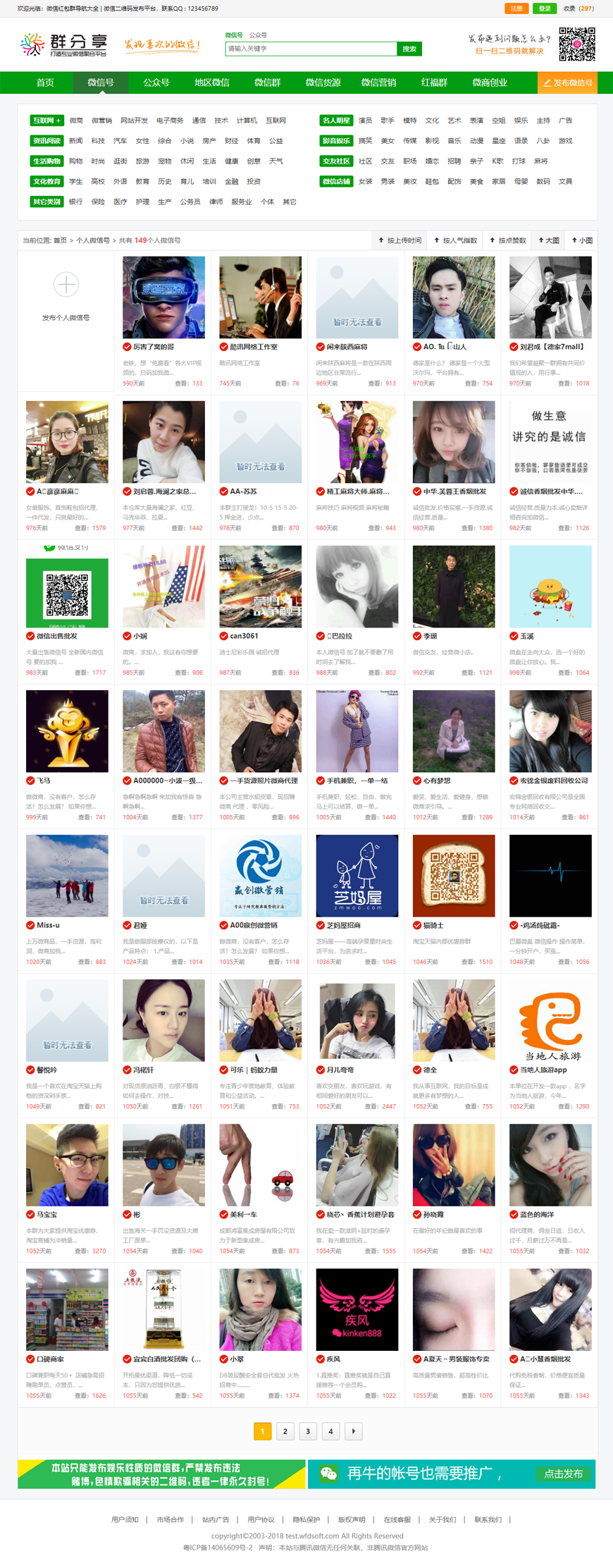Tap the 注册 register button

pyautogui.click(x=516, y=8)
